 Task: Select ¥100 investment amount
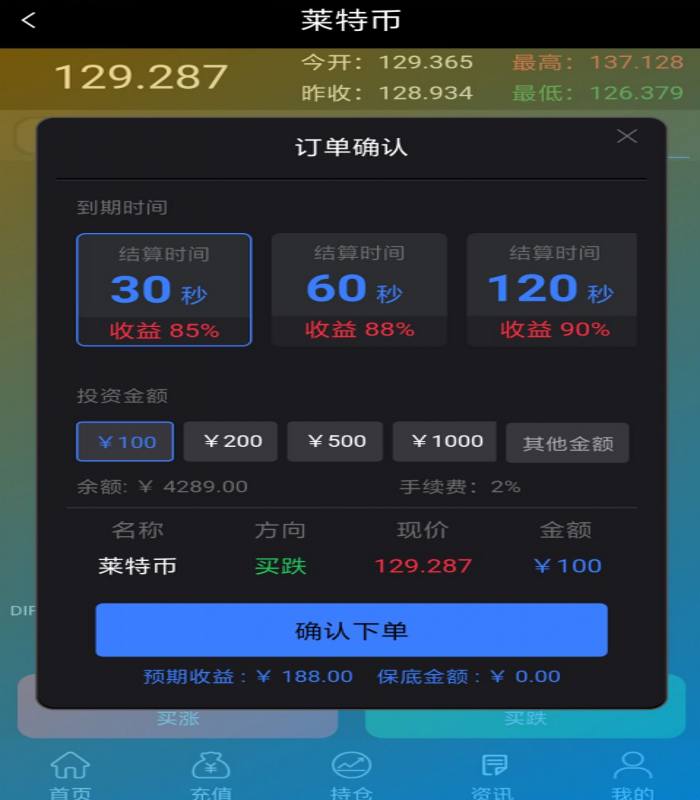125,441
